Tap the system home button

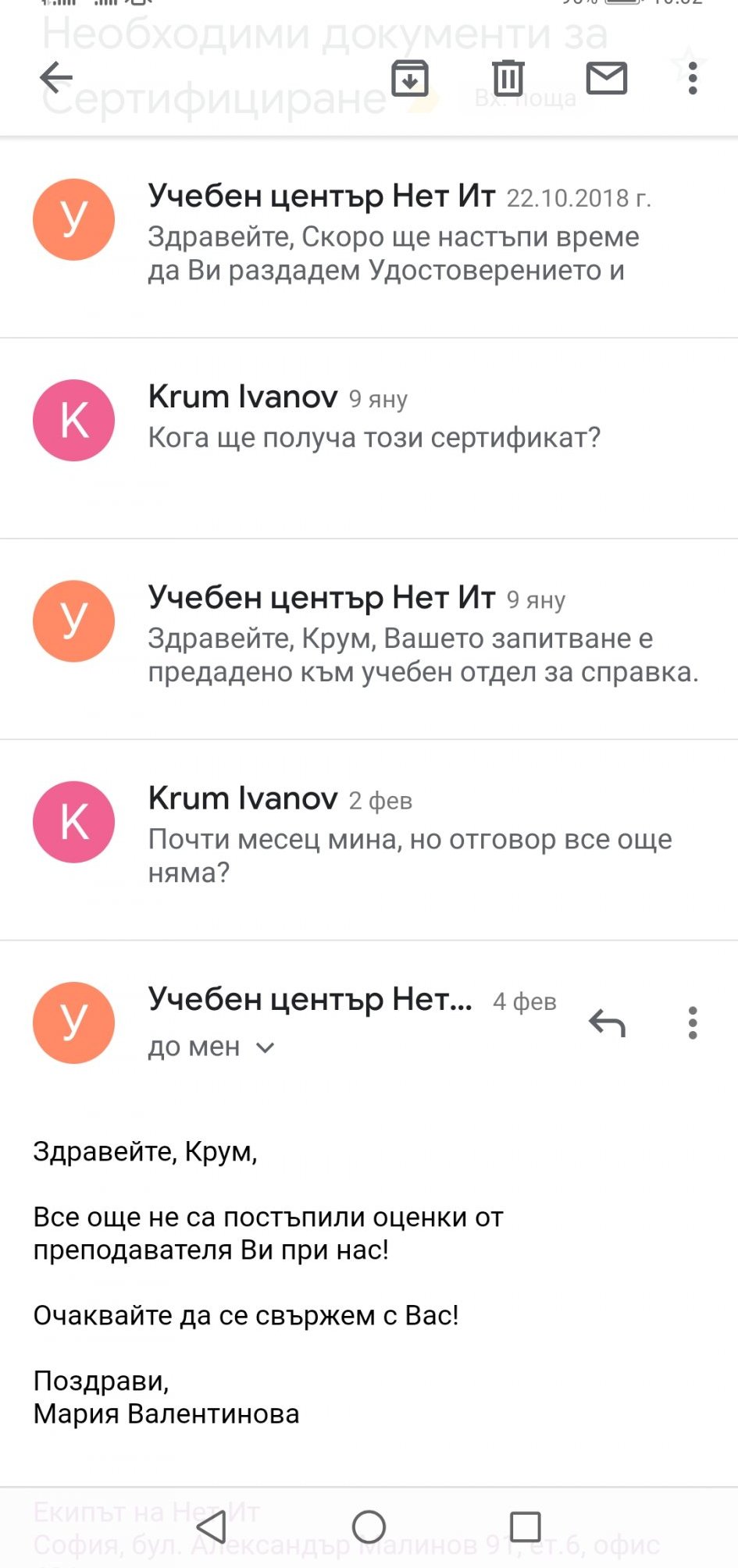pos(369,1527)
